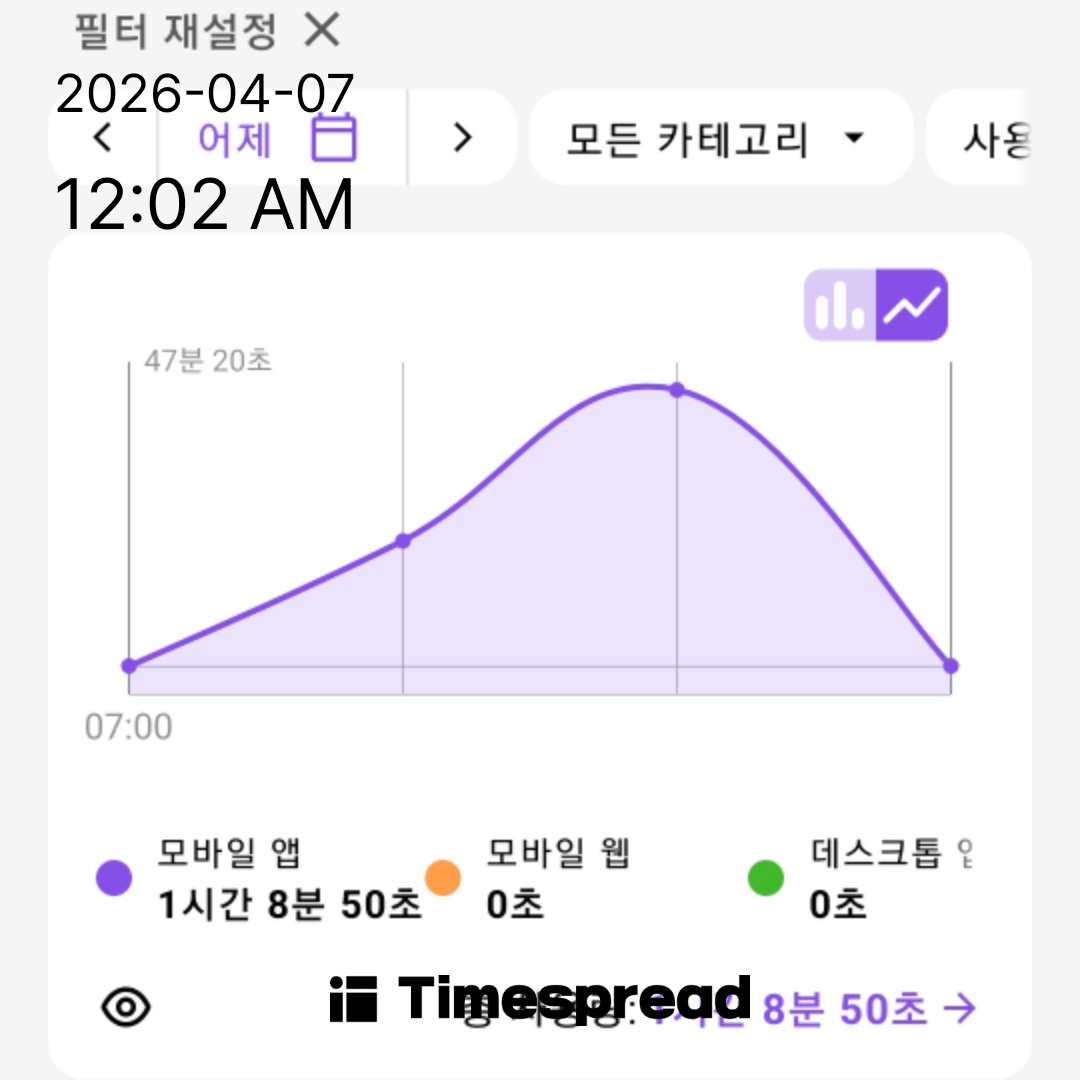
Task: Toggle the eye visibility icon
Action: (x=127, y=1007)
